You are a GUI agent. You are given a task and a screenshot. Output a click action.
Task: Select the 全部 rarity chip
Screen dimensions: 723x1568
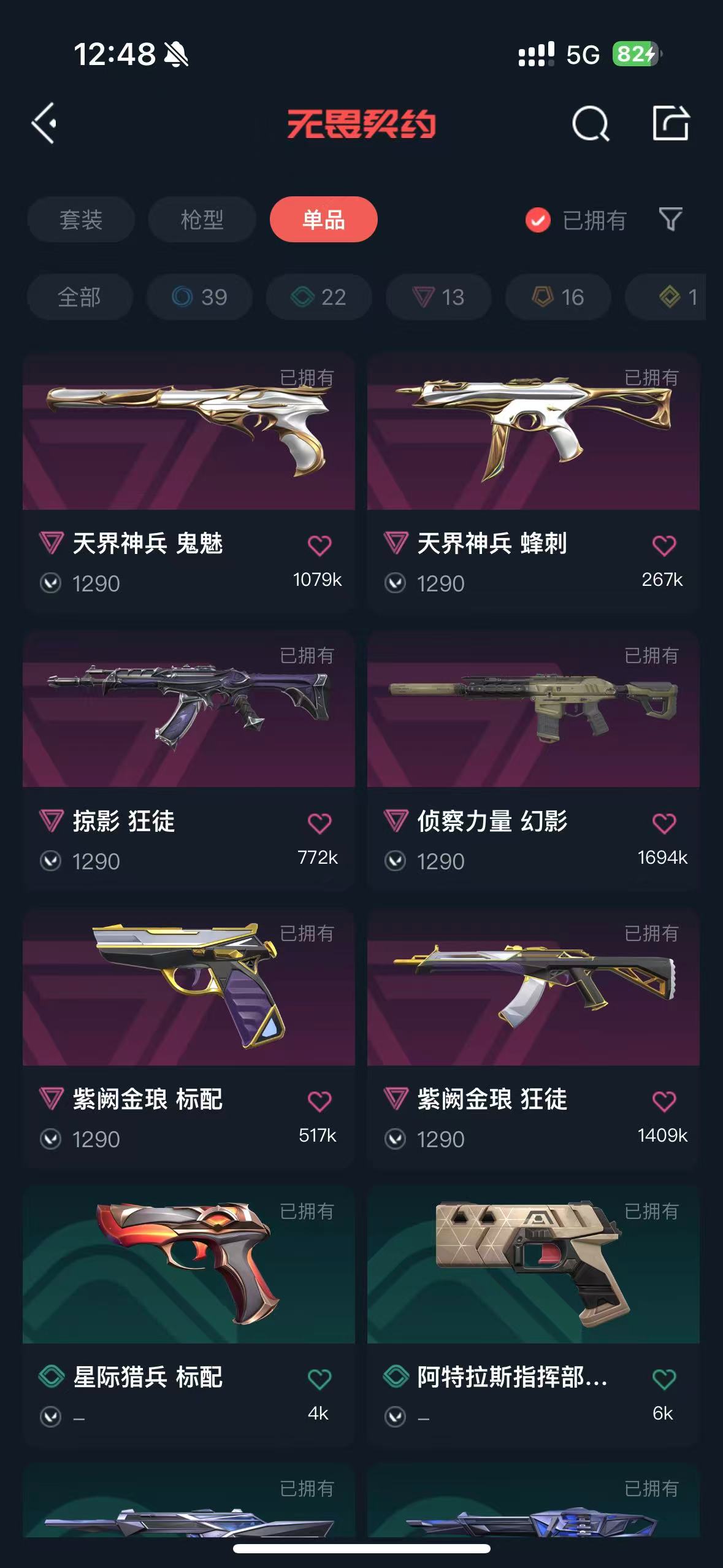point(80,297)
